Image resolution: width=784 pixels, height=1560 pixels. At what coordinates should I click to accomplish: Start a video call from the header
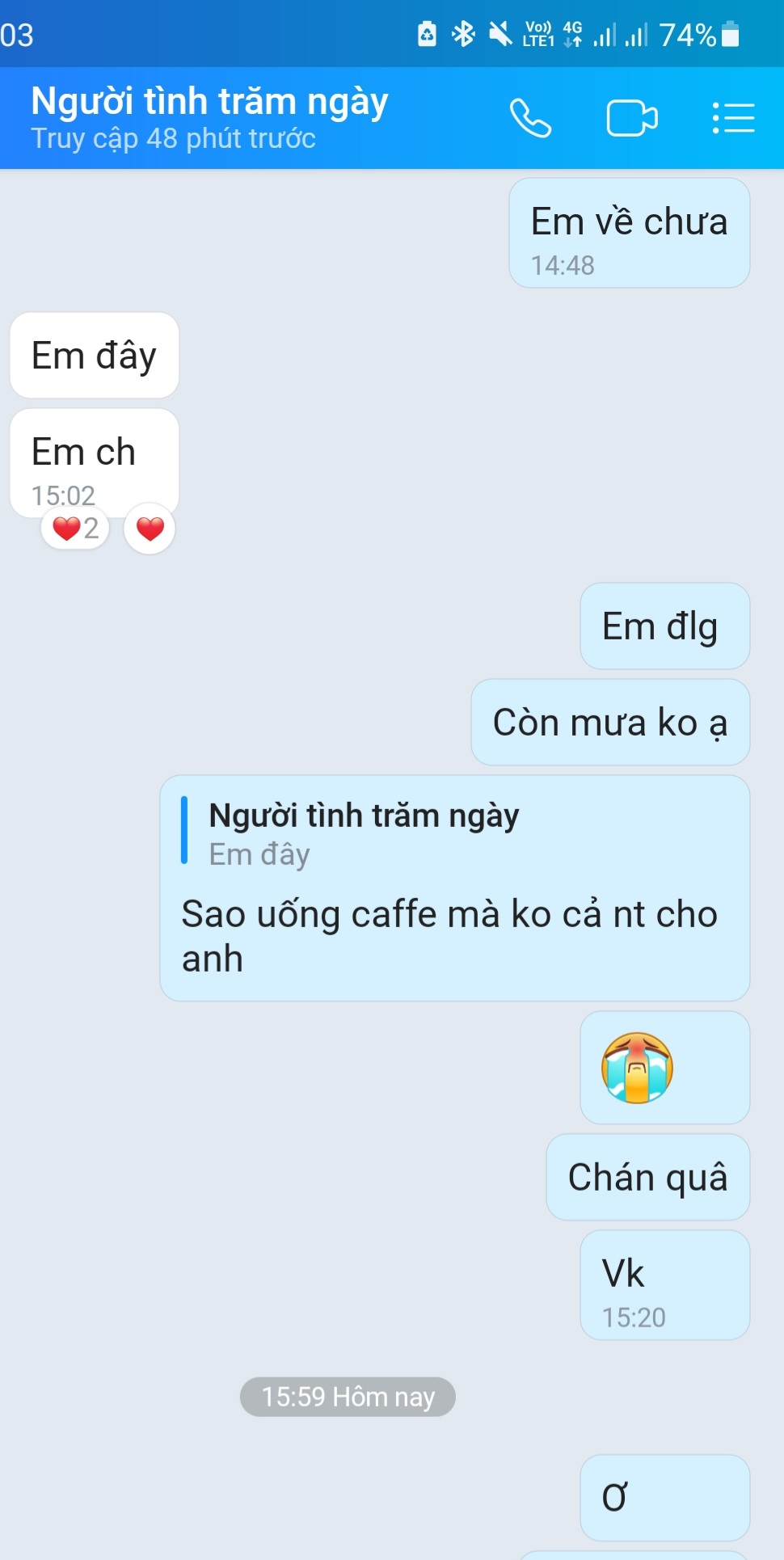(631, 118)
